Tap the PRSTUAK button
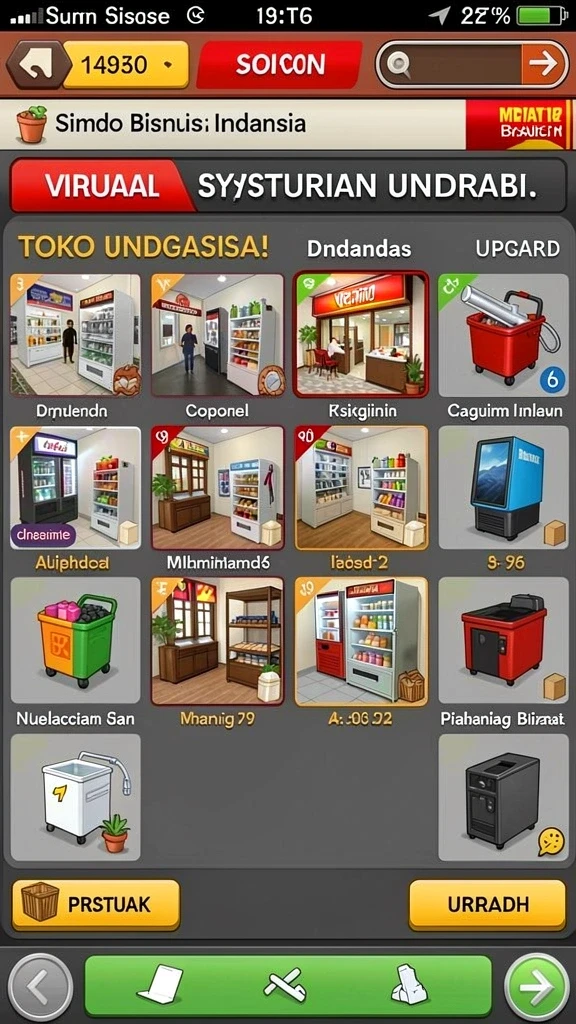 pyautogui.click(x=96, y=904)
